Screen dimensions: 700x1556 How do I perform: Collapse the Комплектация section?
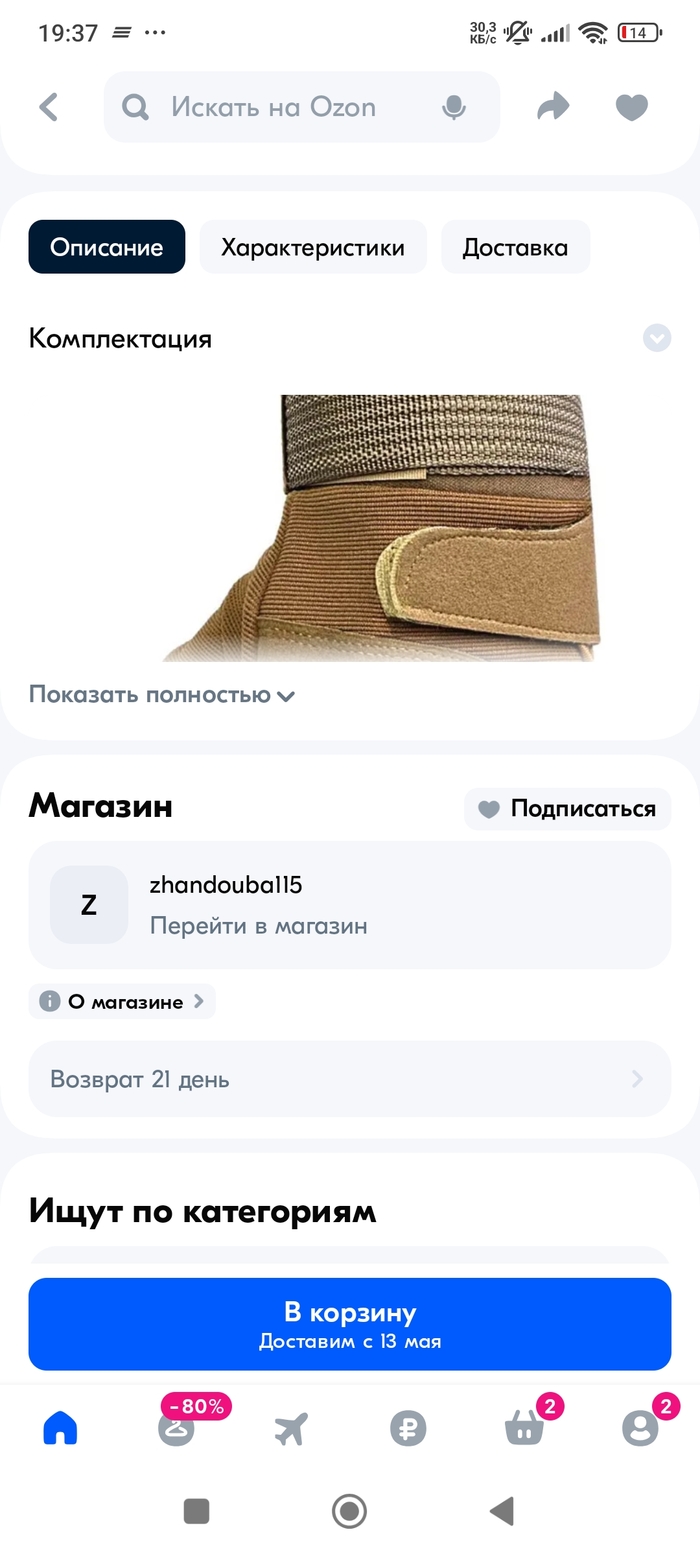point(656,338)
